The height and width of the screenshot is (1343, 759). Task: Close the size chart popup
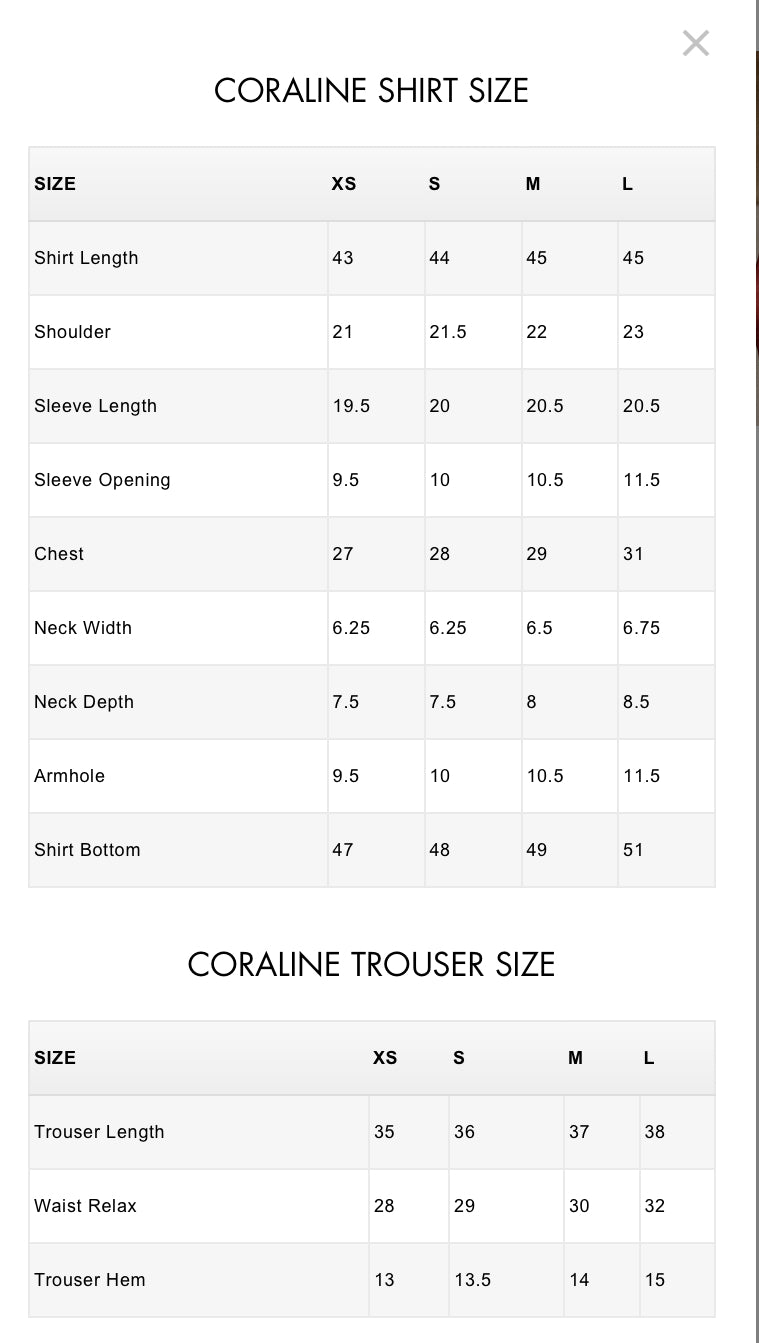click(695, 43)
